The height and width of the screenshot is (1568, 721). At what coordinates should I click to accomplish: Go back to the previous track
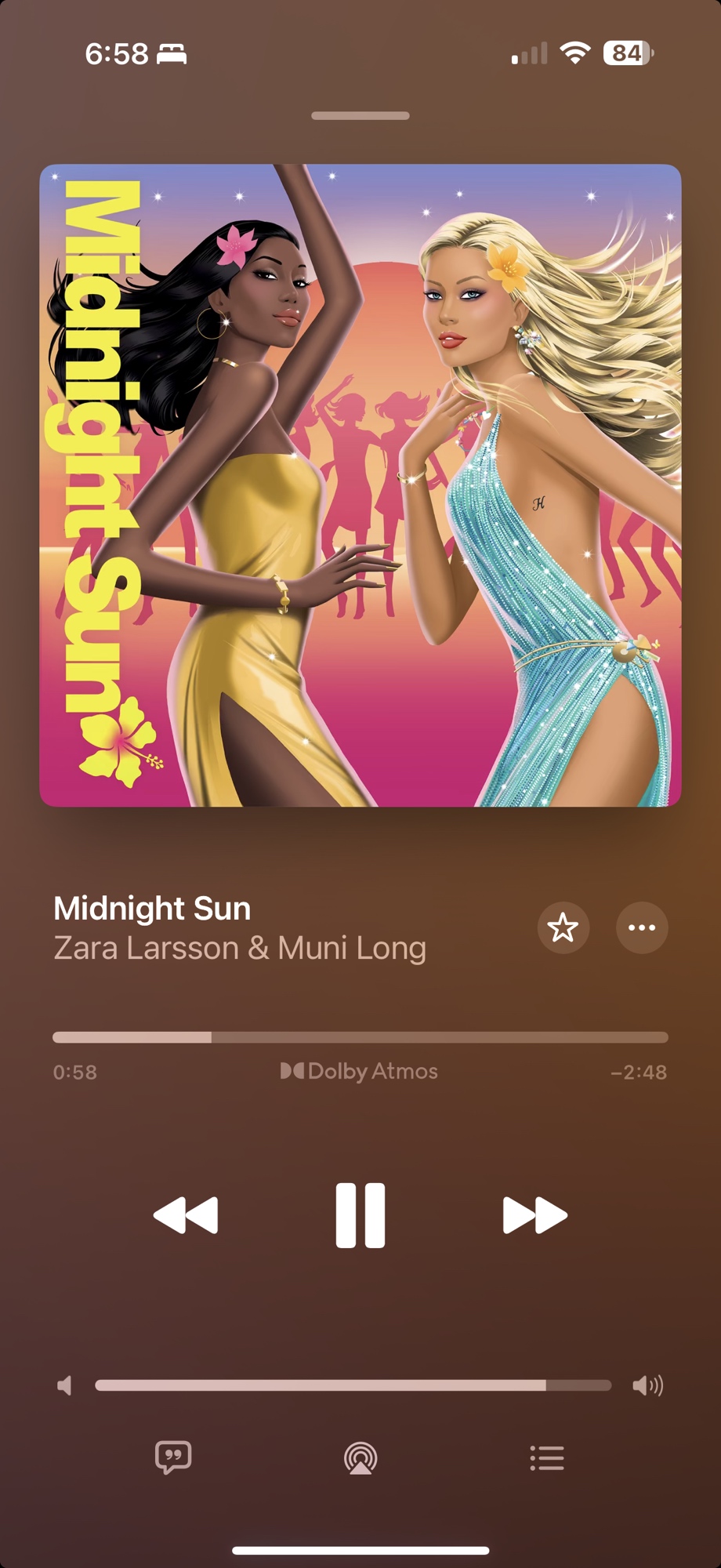(186, 1215)
